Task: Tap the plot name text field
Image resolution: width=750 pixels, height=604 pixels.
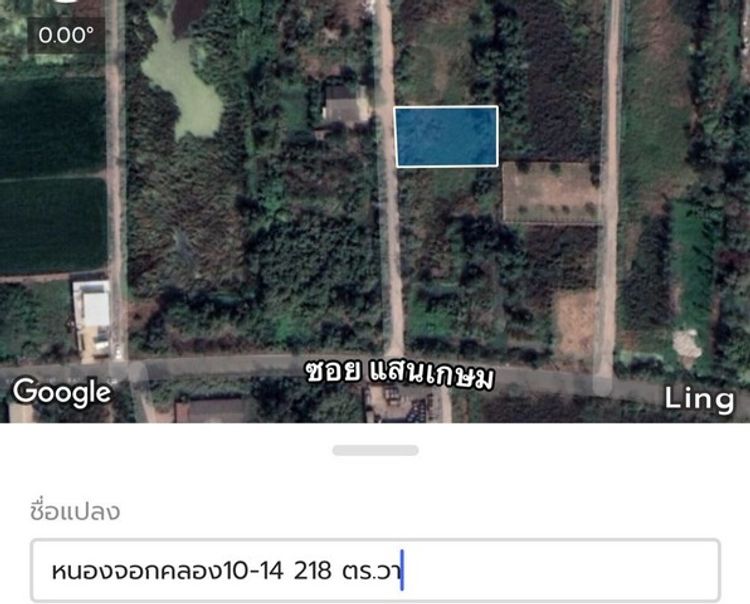Action: click(x=374, y=571)
